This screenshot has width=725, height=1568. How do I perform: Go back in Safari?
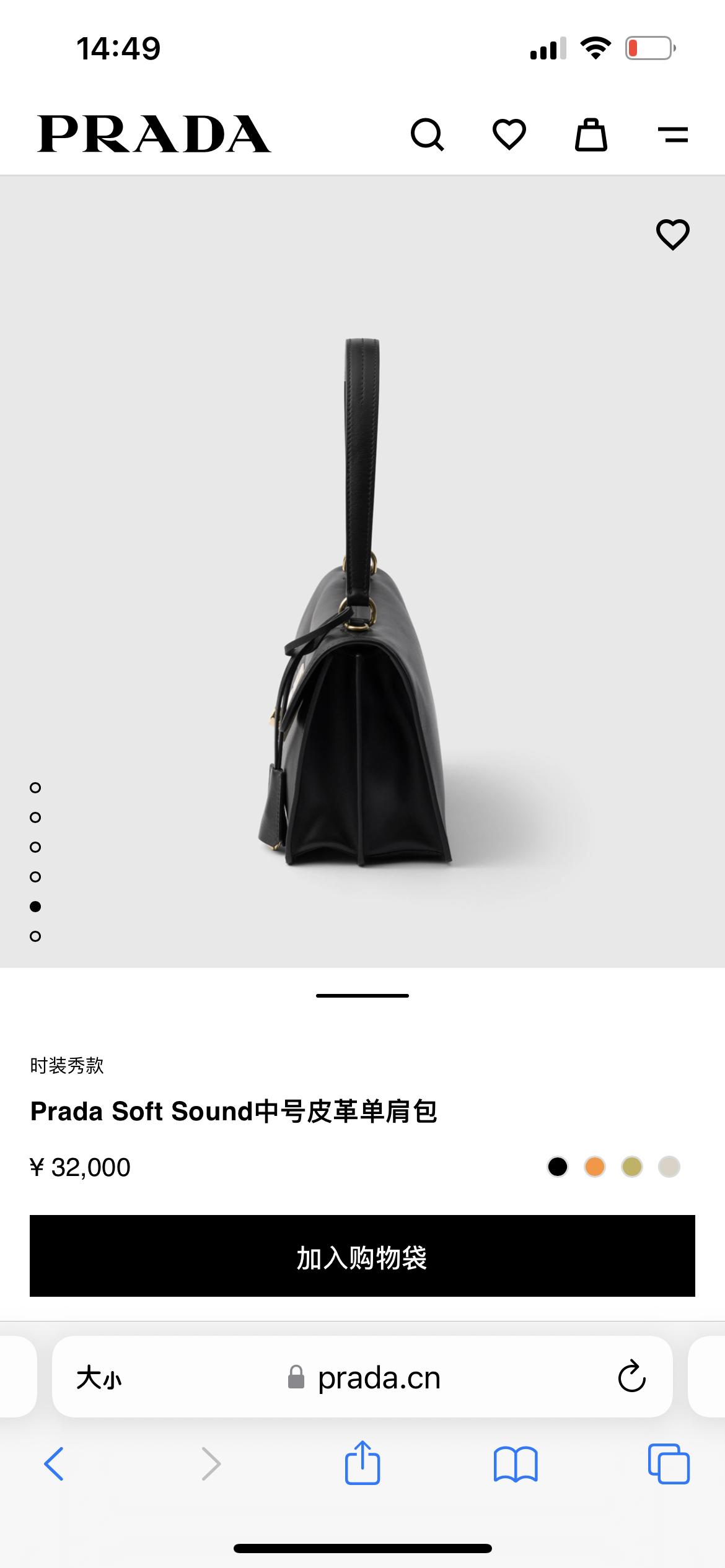(x=54, y=1464)
